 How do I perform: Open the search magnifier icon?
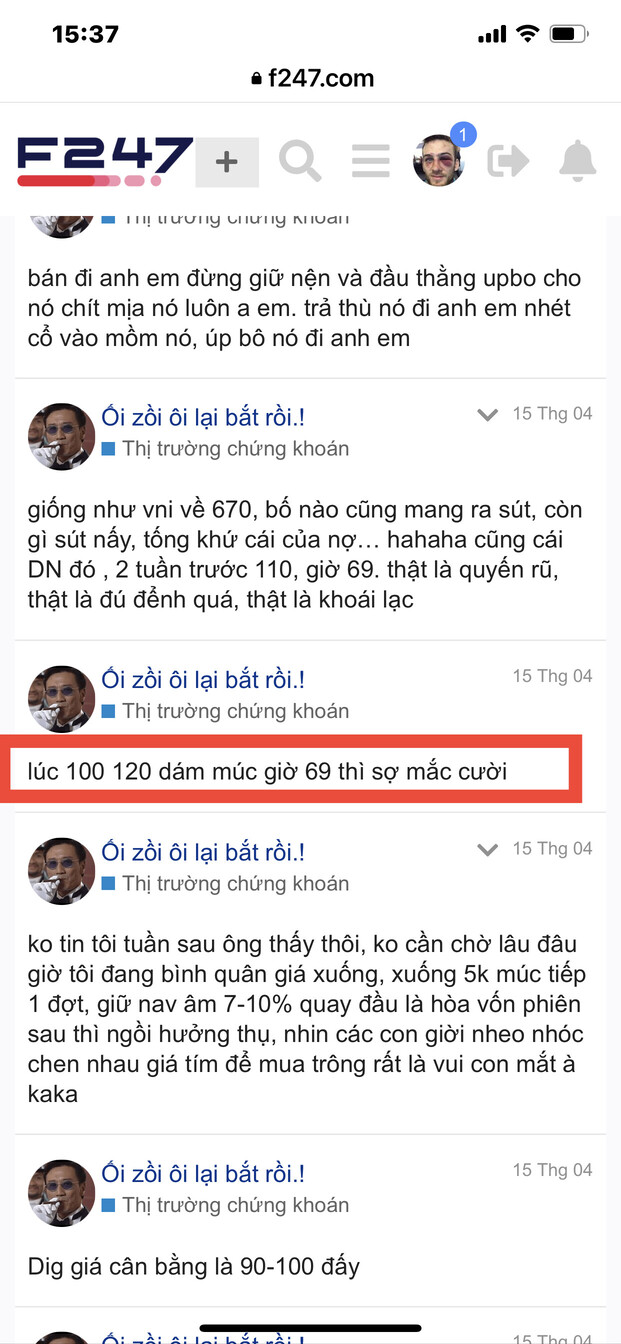tap(299, 161)
